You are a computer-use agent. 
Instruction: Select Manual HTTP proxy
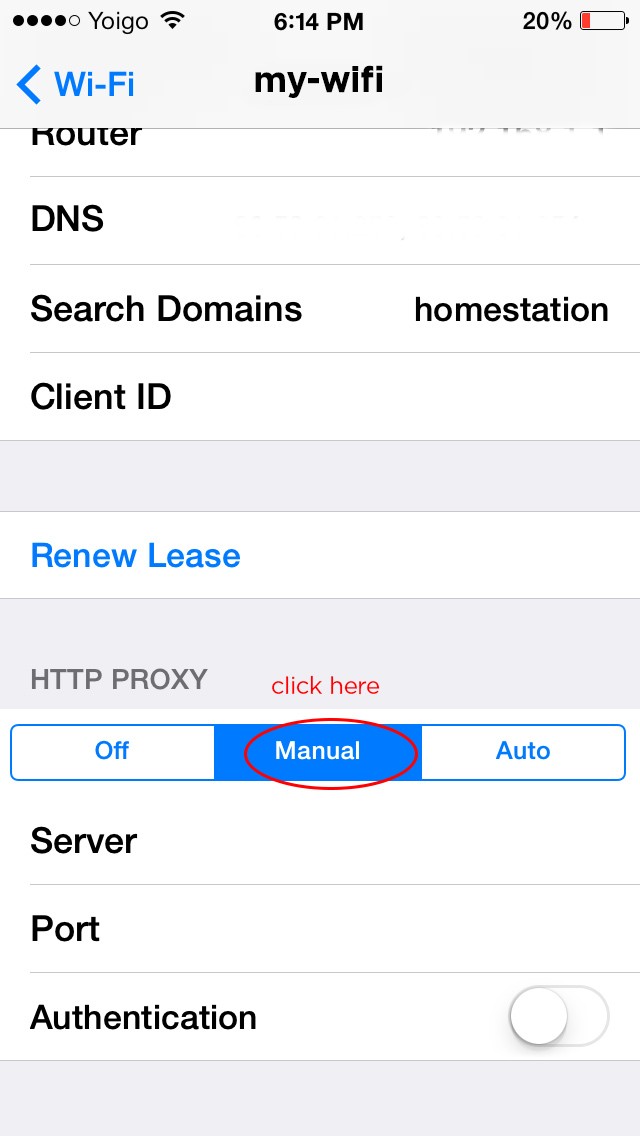tap(317, 752)
